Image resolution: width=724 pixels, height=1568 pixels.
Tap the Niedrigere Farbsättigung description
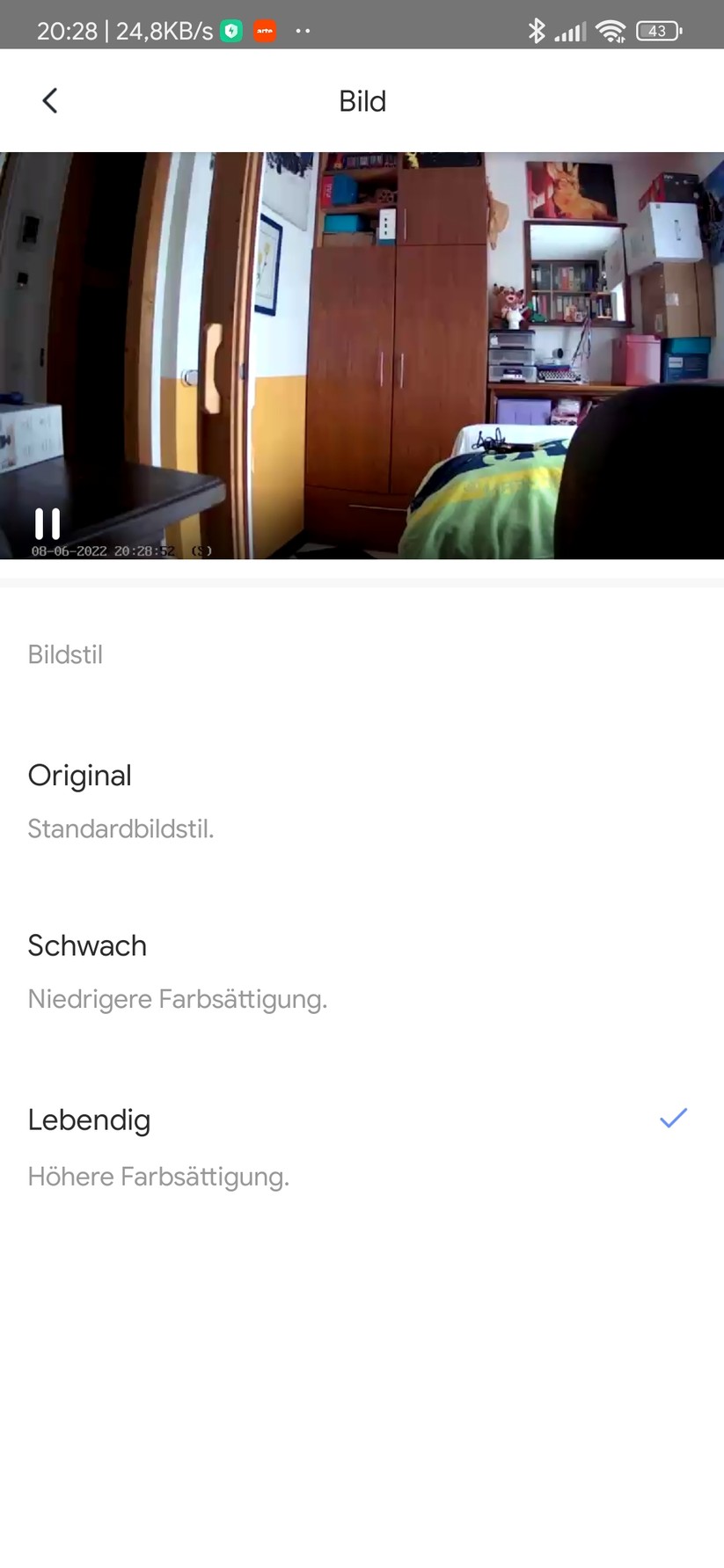point(178,999)
